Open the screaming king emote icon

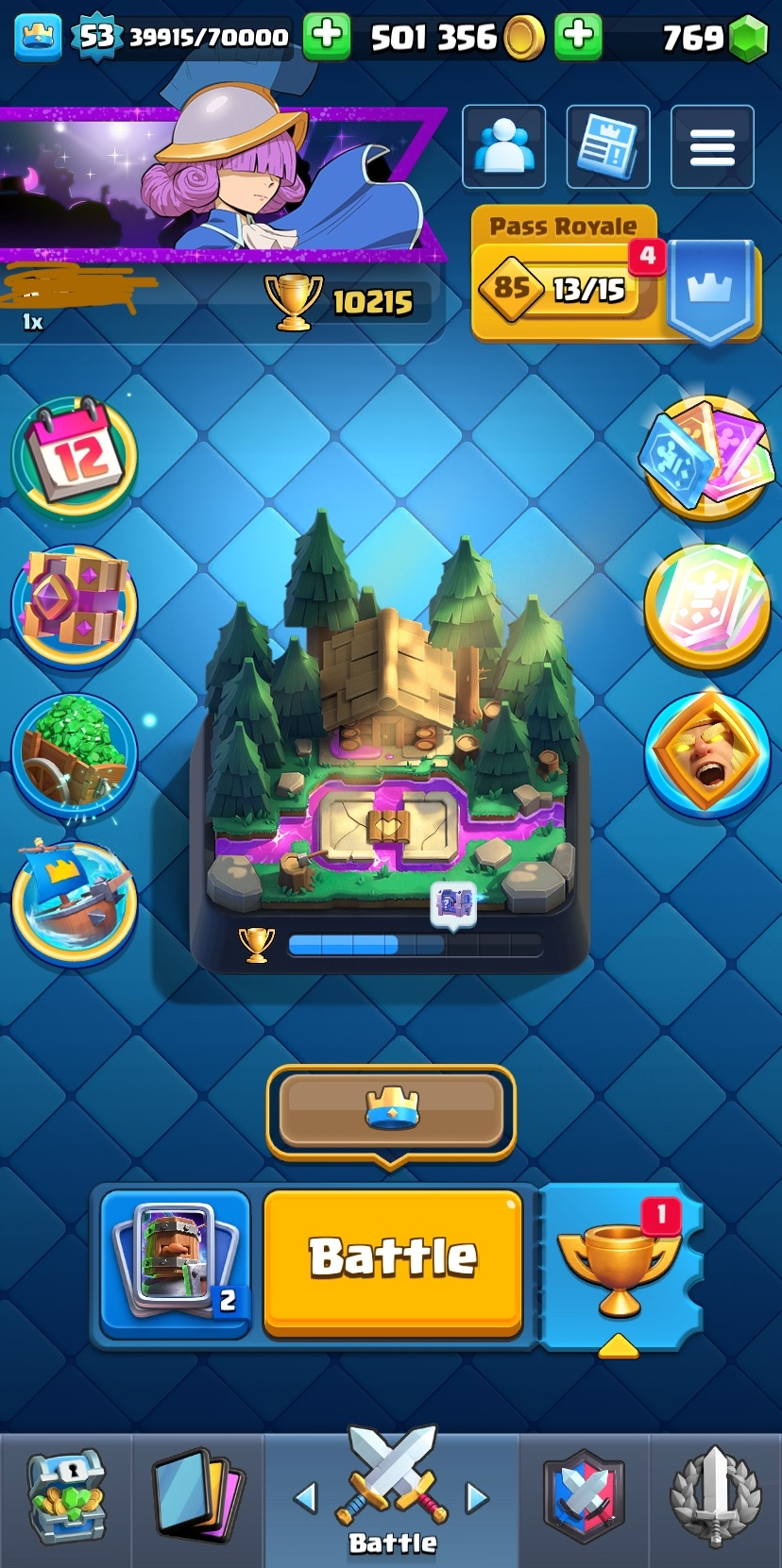[705, 752]
